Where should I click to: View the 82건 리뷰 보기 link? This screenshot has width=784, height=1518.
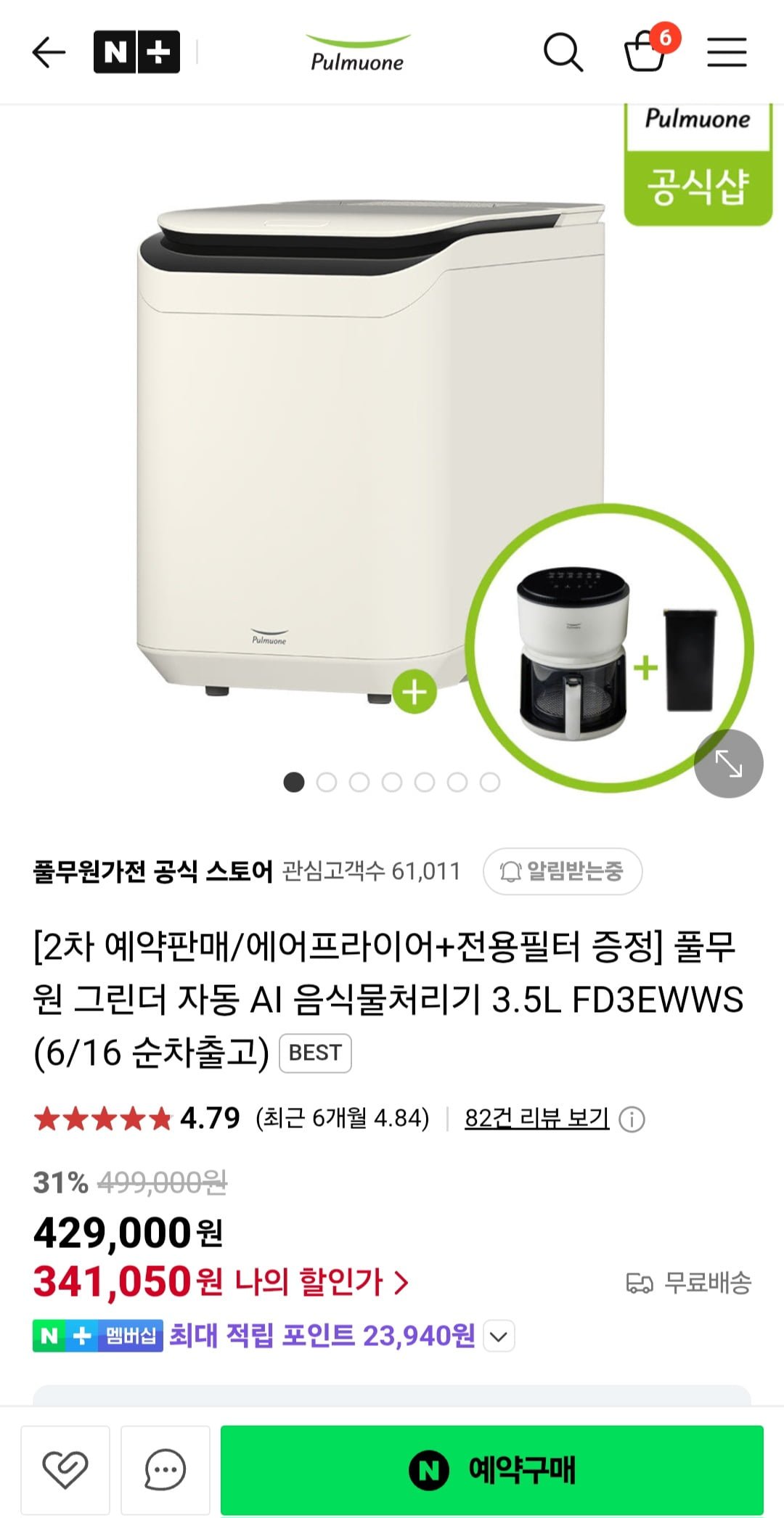click(536, 1118)
